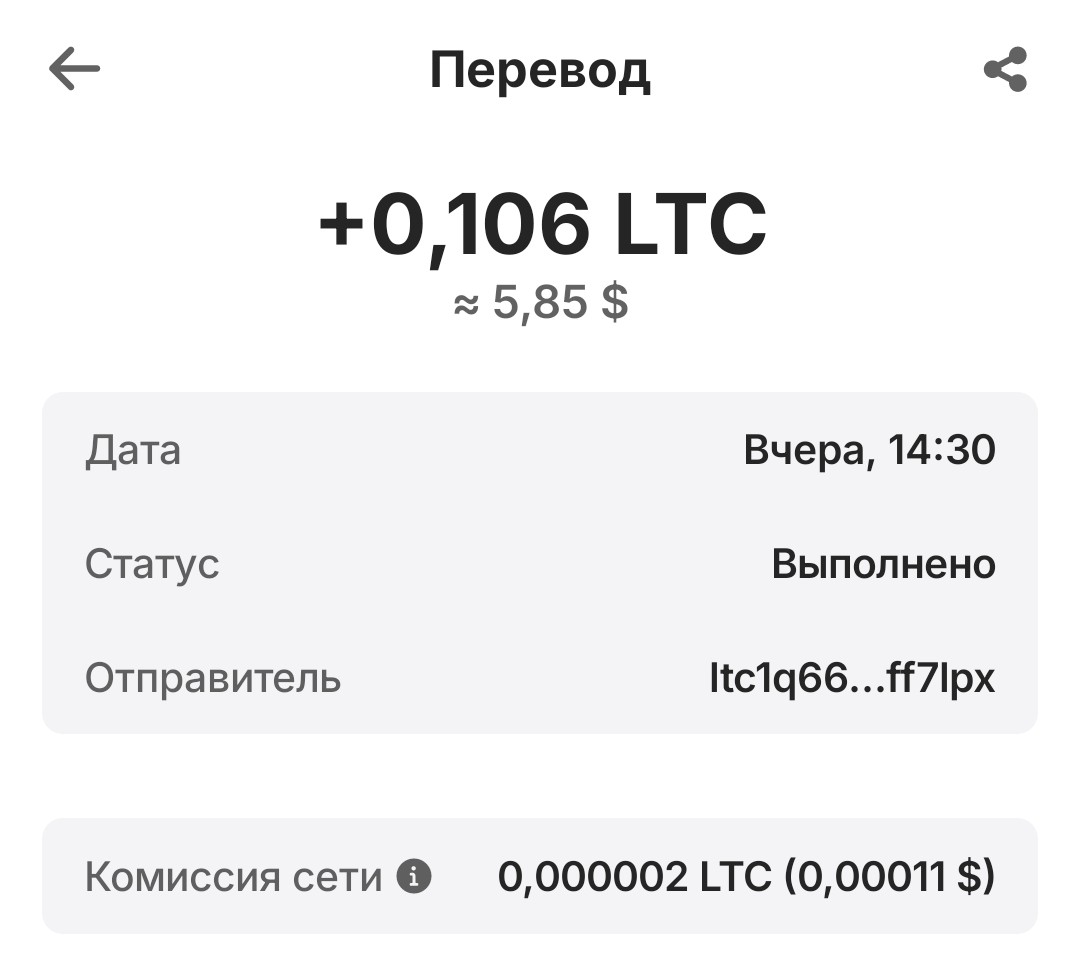Image resolution: width=1080 pixels, height=974 pixels.
Task: Open the network fee info icon
Action: click(414, 877)
